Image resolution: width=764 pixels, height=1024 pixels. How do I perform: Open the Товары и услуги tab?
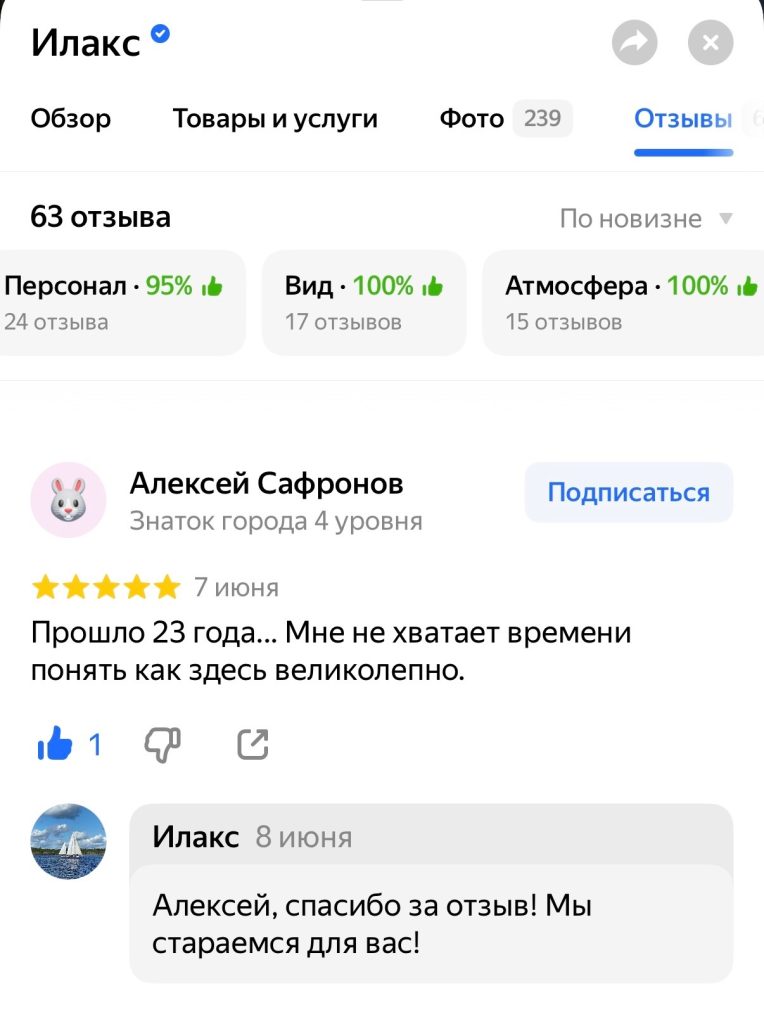point(275,118)
